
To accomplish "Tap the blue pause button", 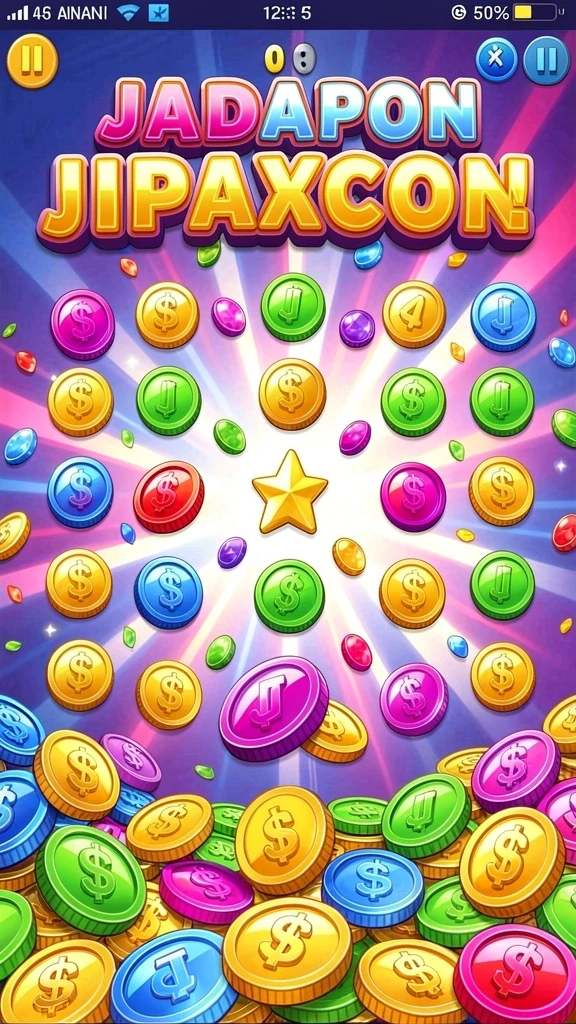I will (546, 61).
